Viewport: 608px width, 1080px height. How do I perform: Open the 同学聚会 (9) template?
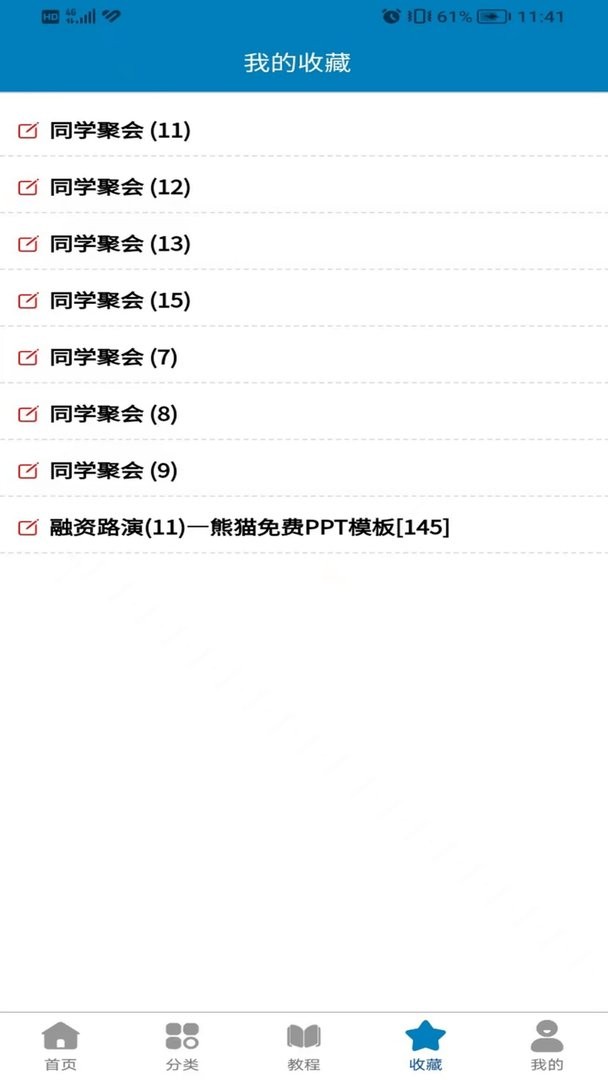(x=113, y=470)
